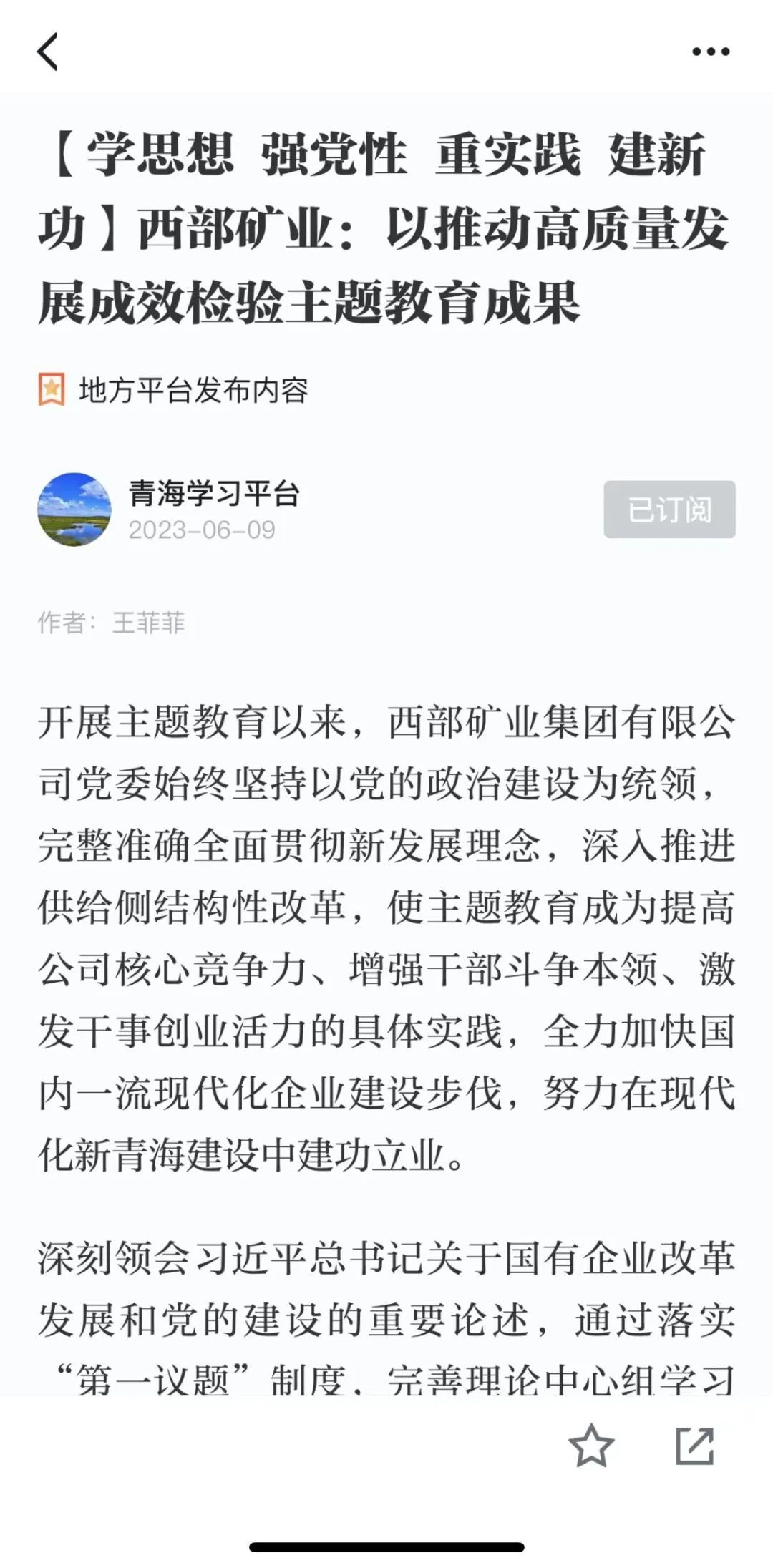The height and width of the screenshot is (1568, 773).
Task: Share the article via the share icon
Action: pos(695,1446)
